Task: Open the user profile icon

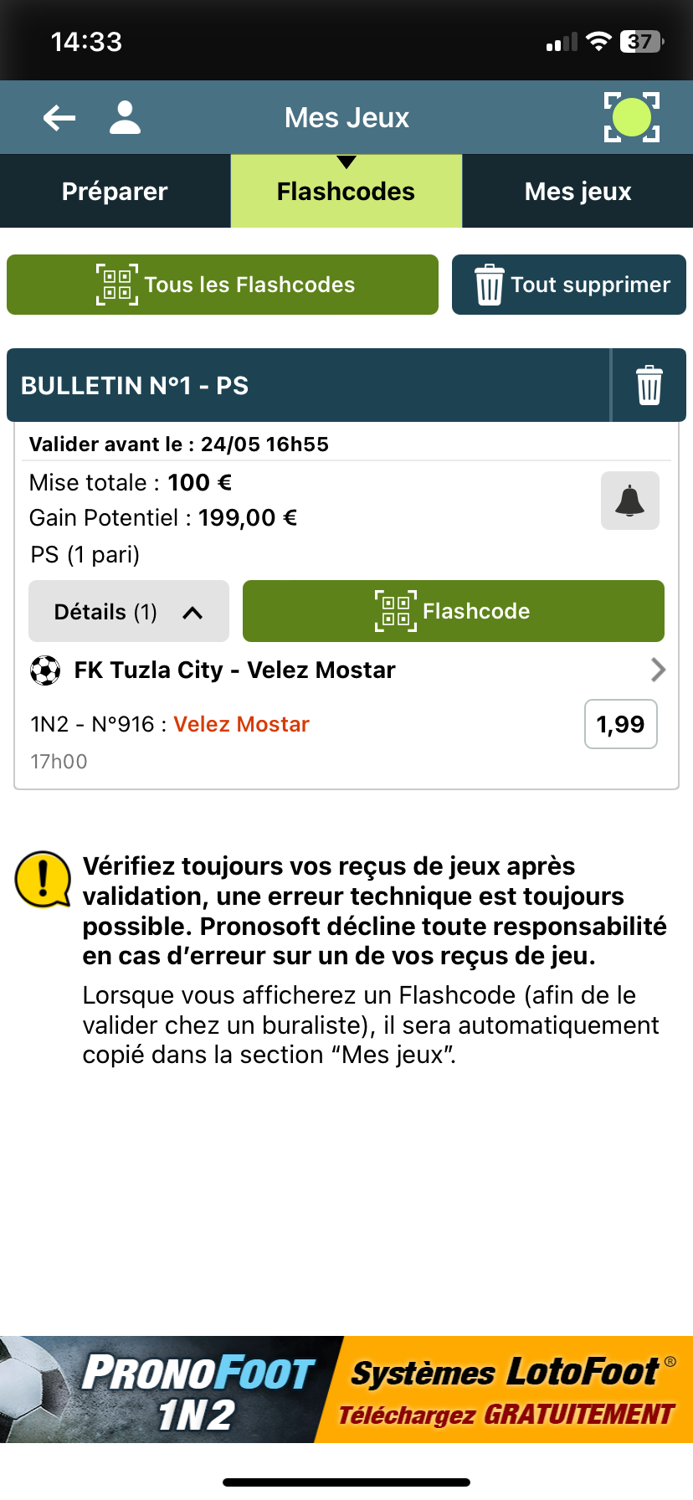Action: [125, 117]
